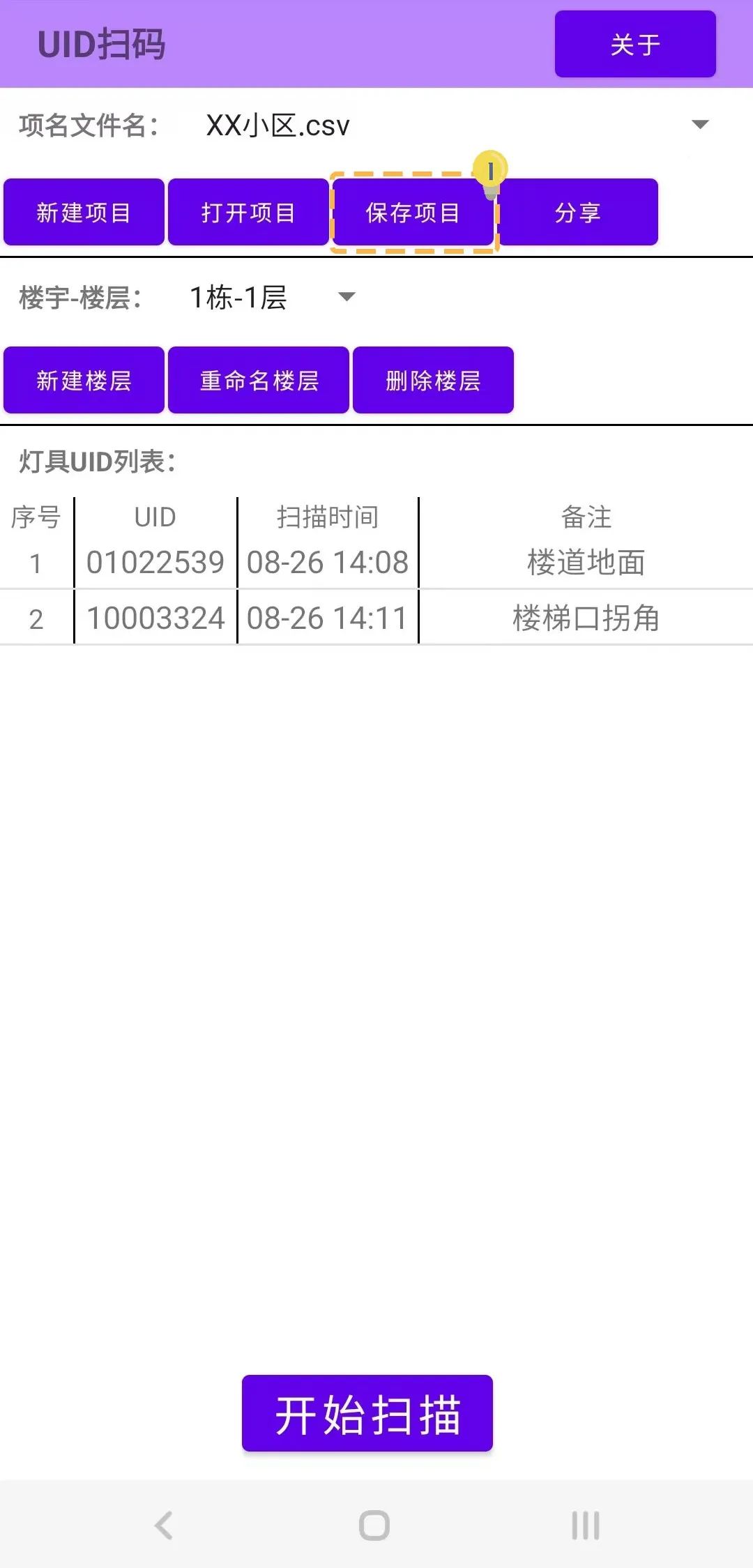This screenshot has width=753, height=1568.
Task: Save the project with 保存项目
Action: coord(413,213)
